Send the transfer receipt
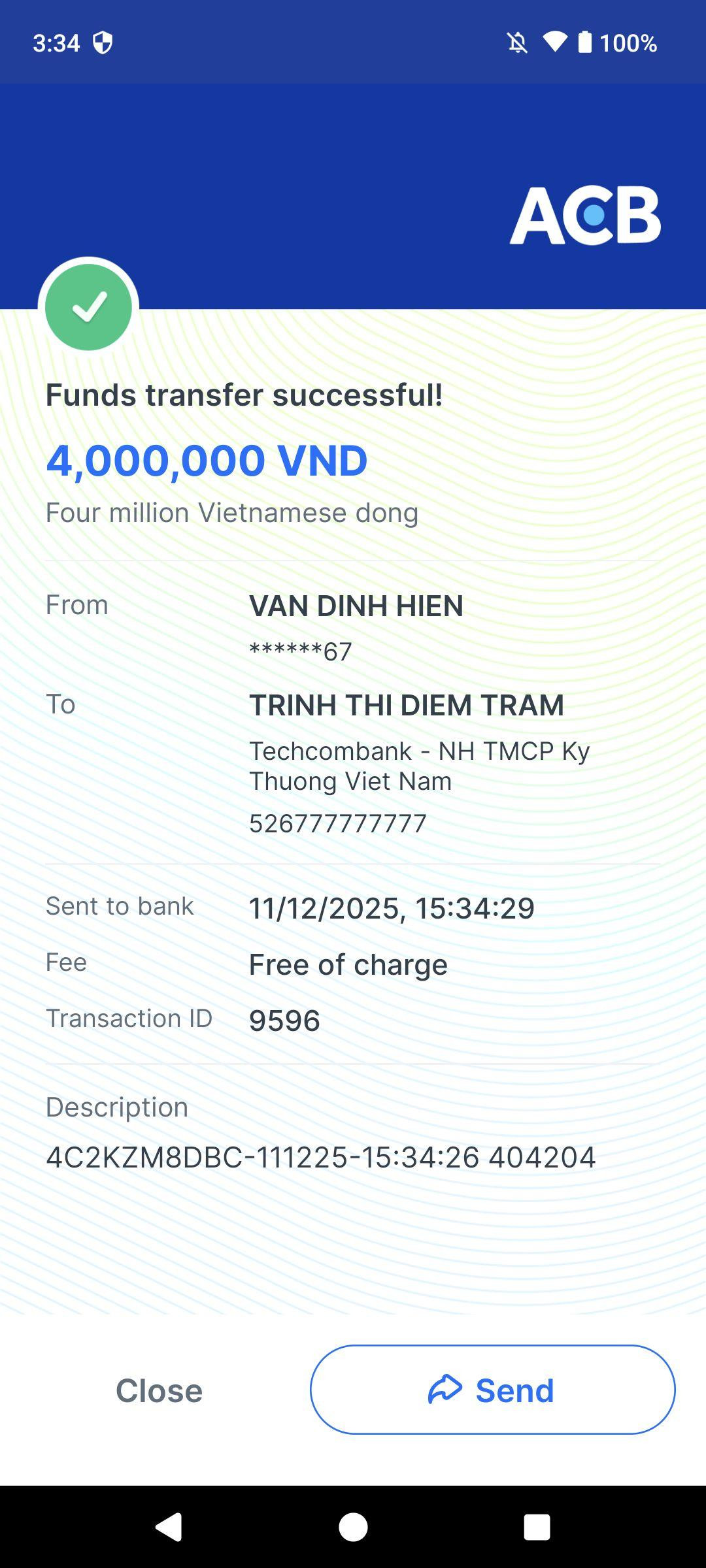This screenshot has height=1568, width=706. pyautogui.click(x=492, y=1390)
